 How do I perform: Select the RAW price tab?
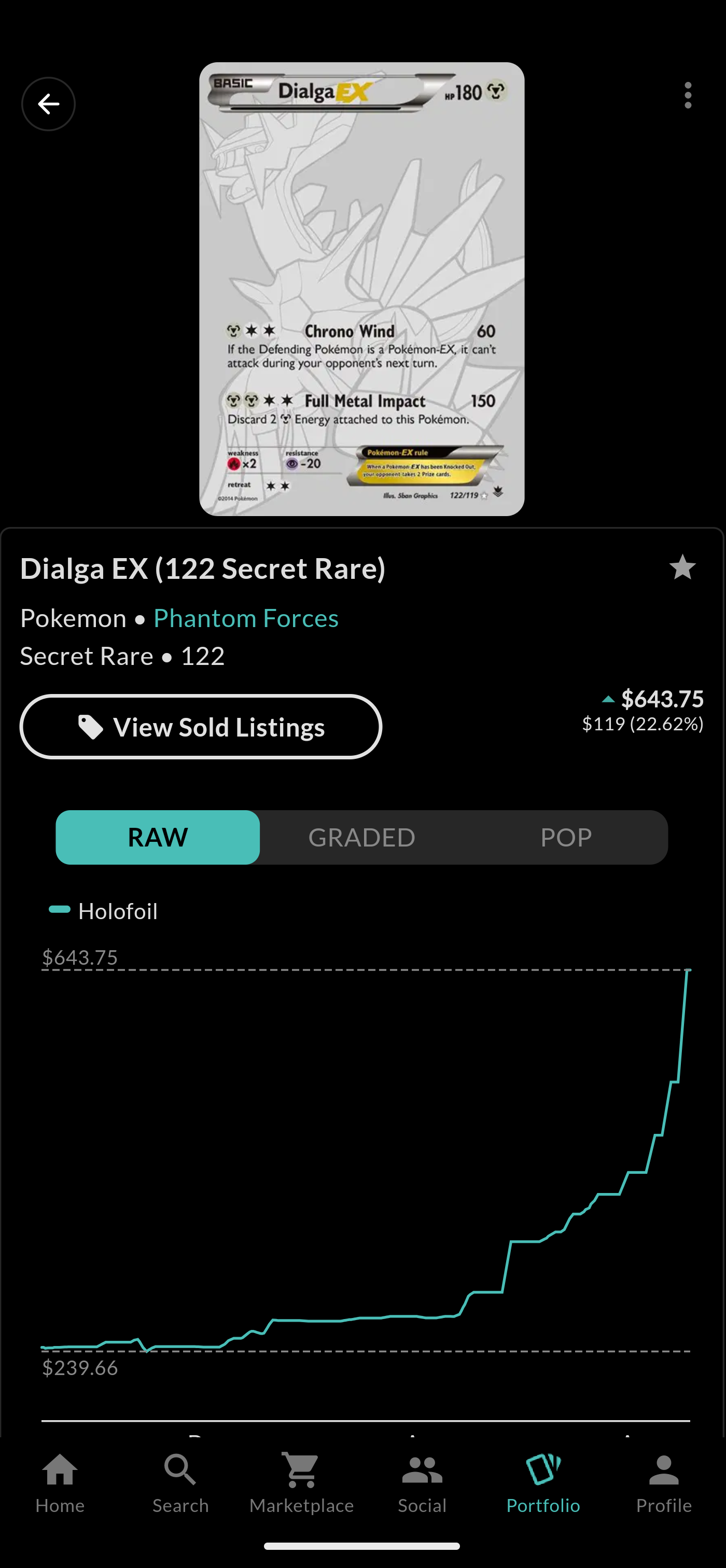pyautogui.click(x=158, y=837)
